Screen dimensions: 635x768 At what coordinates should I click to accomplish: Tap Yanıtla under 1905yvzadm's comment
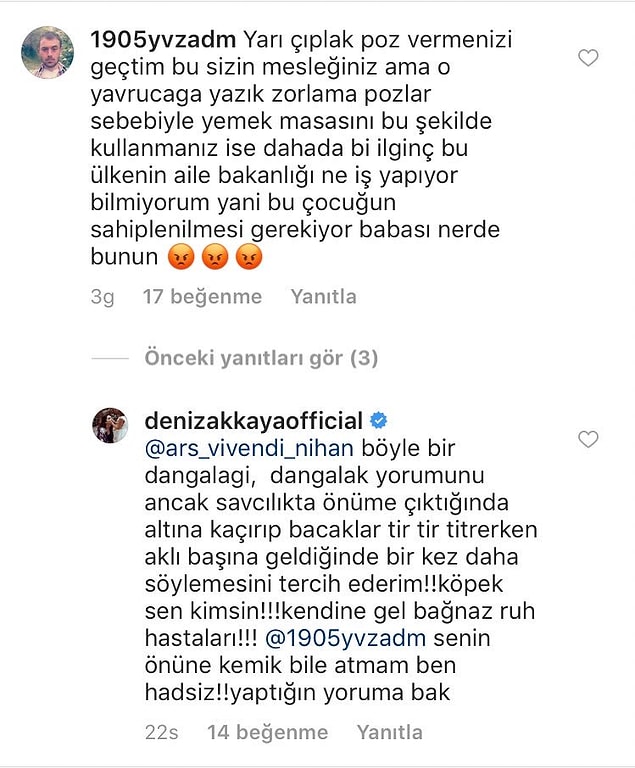323,297
